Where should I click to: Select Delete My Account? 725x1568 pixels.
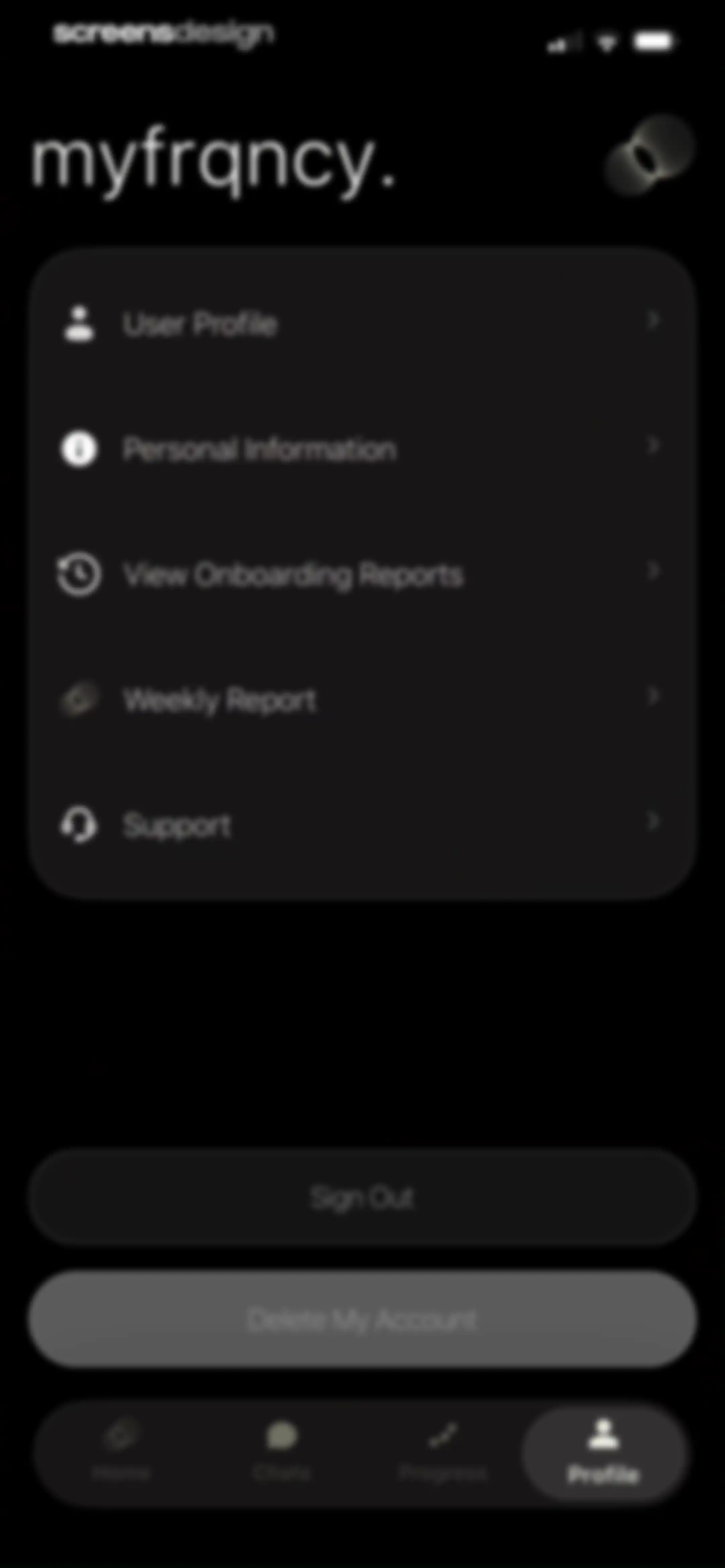click(x=362, y=1319)
